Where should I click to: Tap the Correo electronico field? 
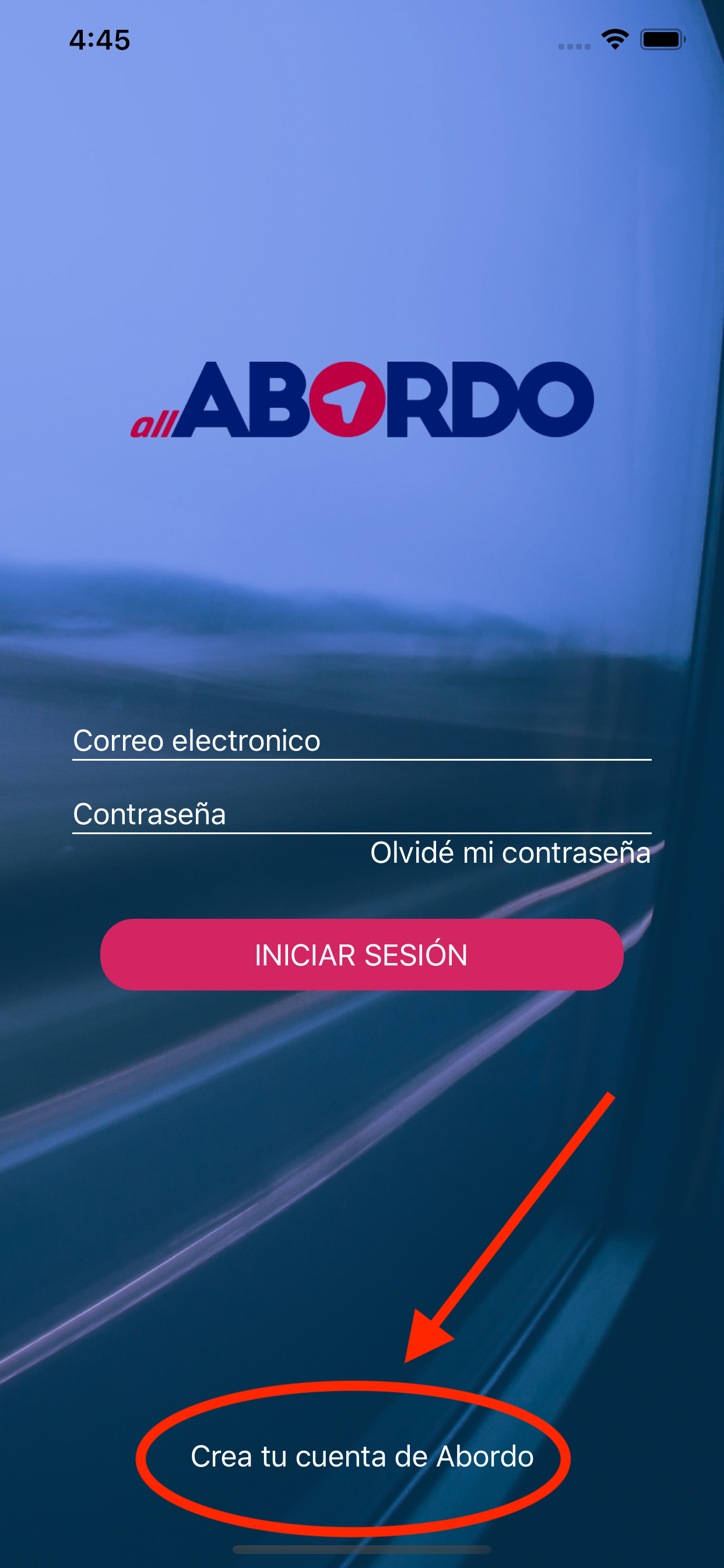tap(361, 741)
